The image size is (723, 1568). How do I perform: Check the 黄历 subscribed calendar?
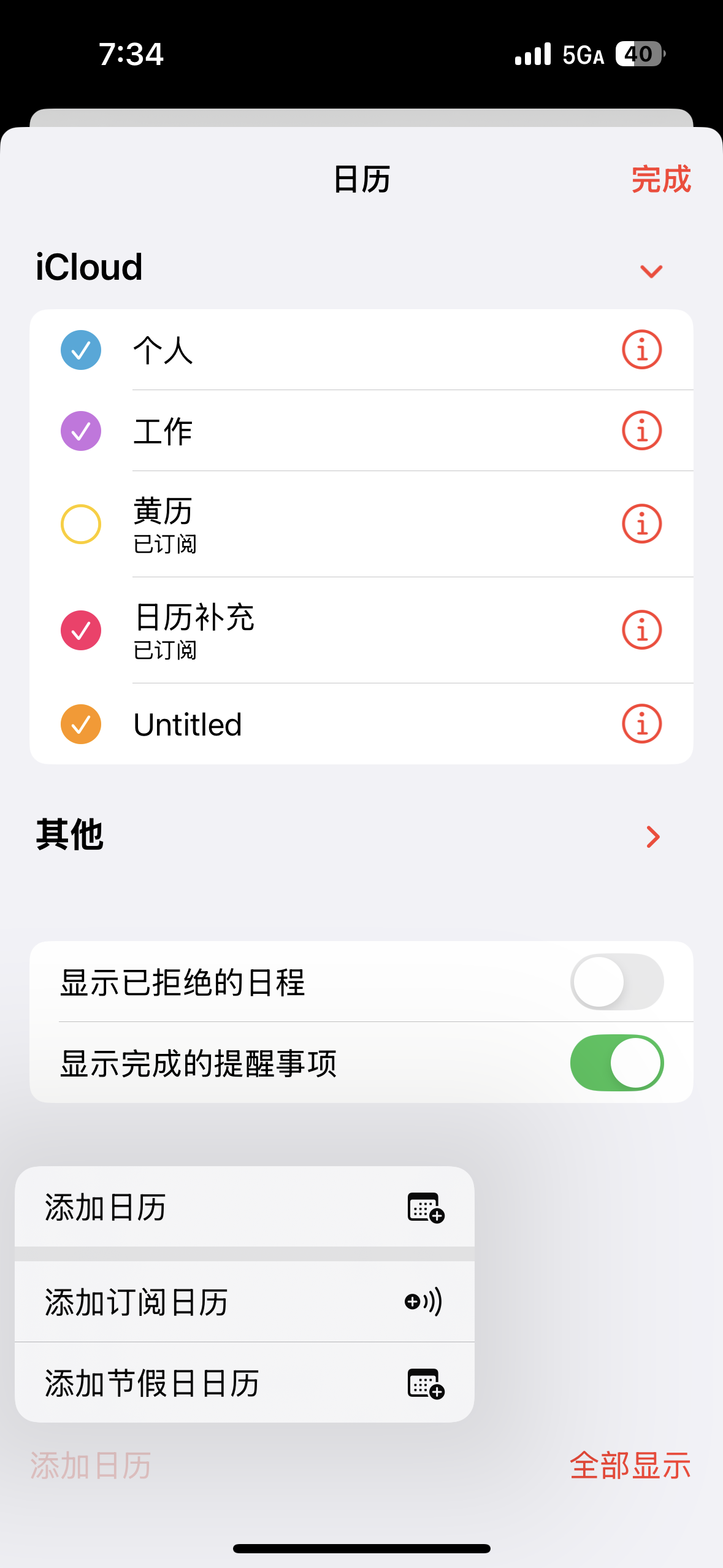(81, 525)
